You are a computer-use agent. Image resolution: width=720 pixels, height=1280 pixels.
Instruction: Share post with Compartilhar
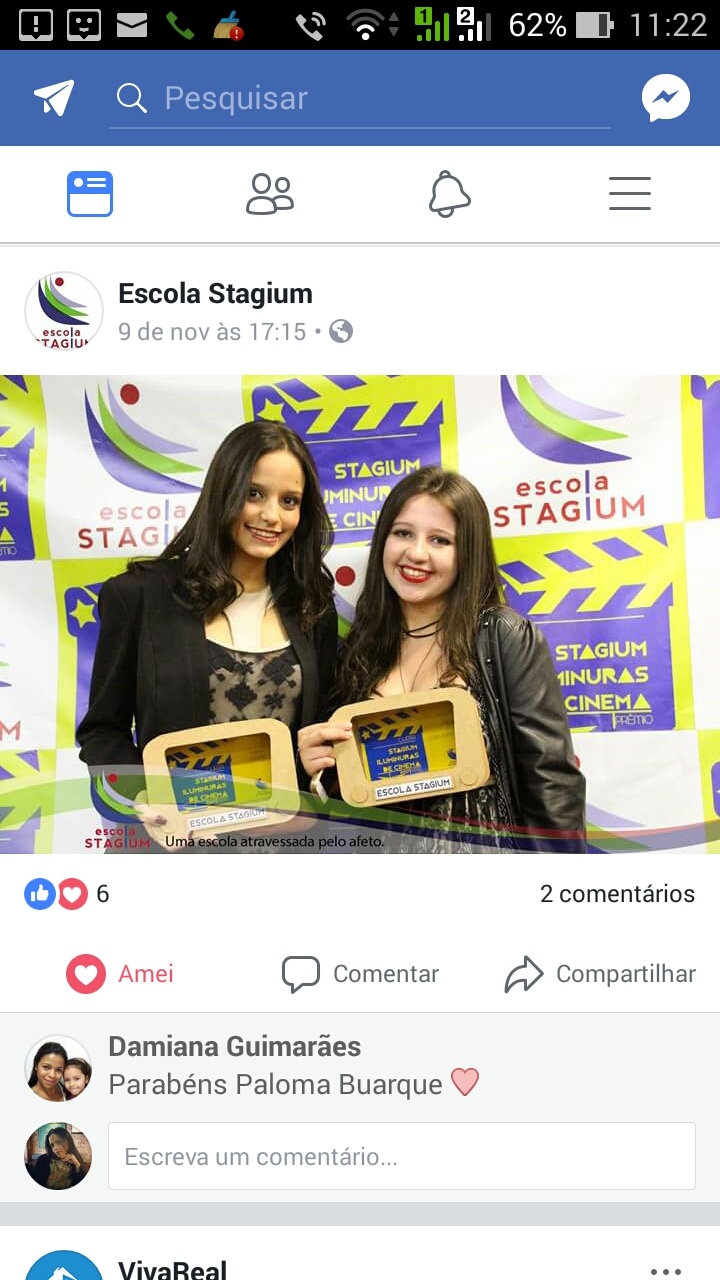pyautogui.click(x=600, y=974)
